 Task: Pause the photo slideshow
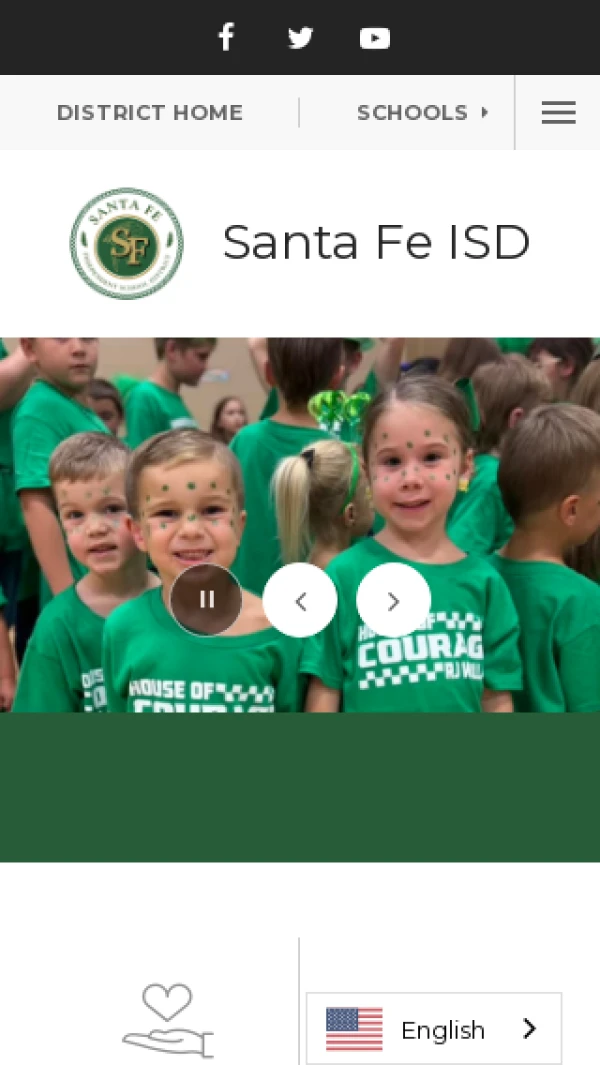206,600
